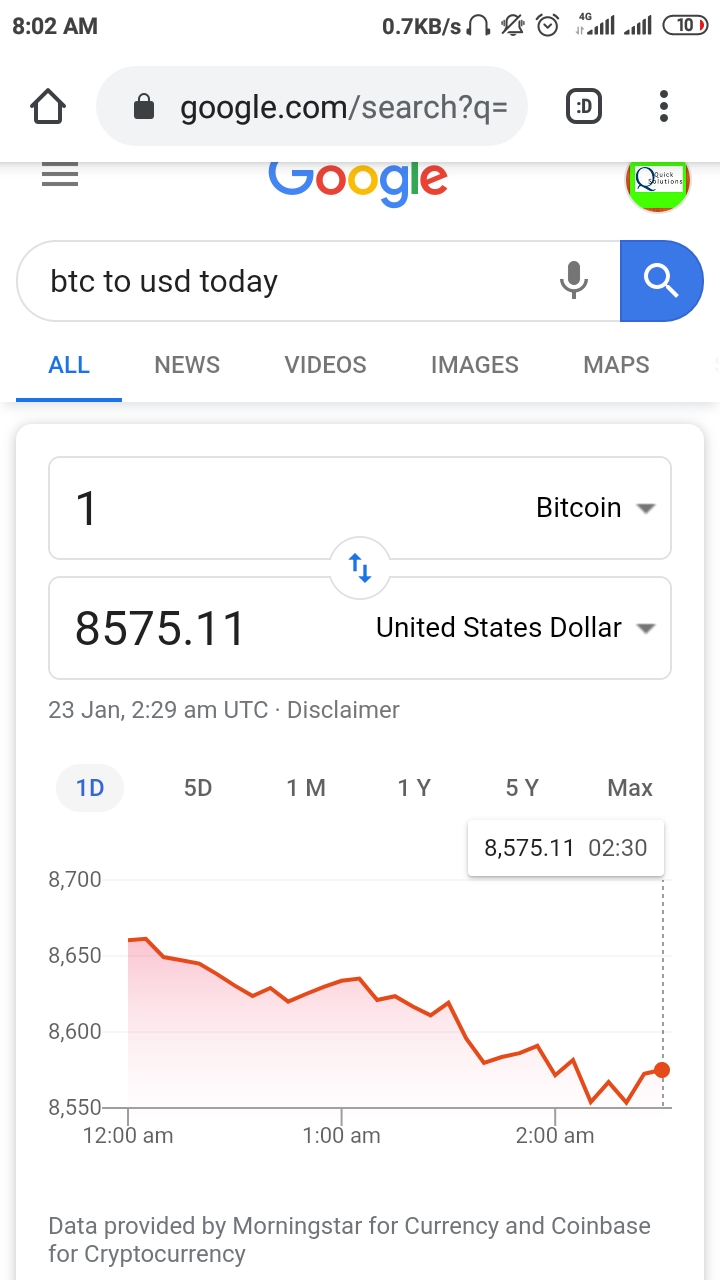Open the United States Dollar dropdown

click(x=515, y=628)
